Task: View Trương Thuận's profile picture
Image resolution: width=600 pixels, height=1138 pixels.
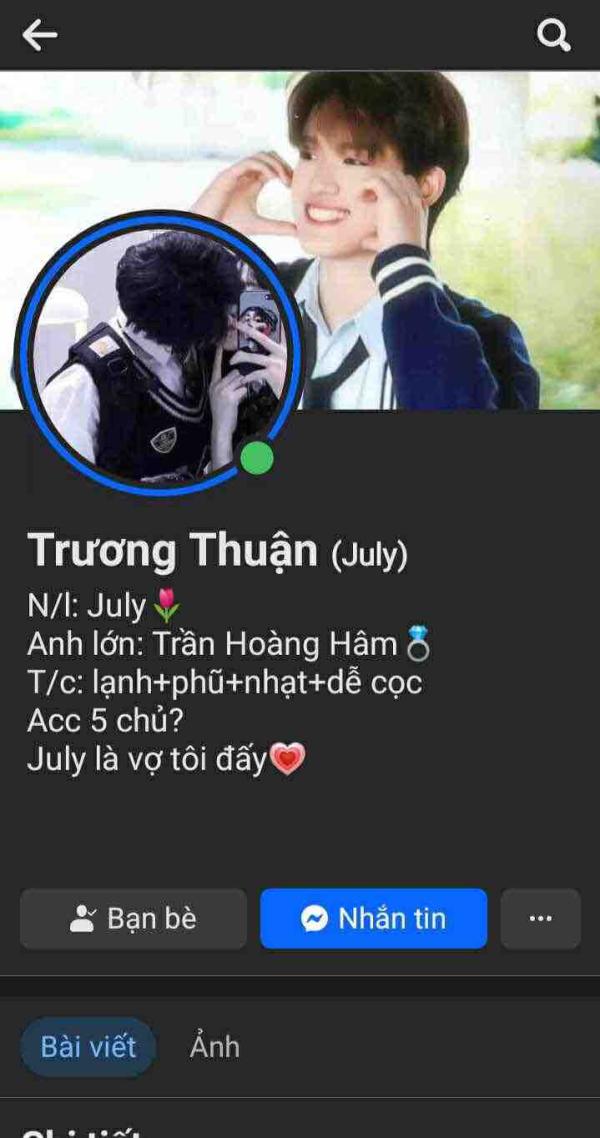Action: (158, 354)
